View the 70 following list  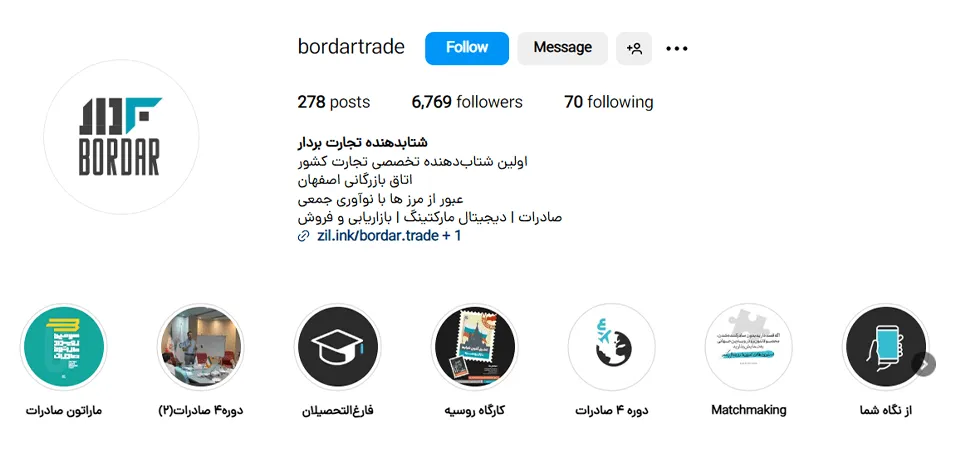[608, 102]
